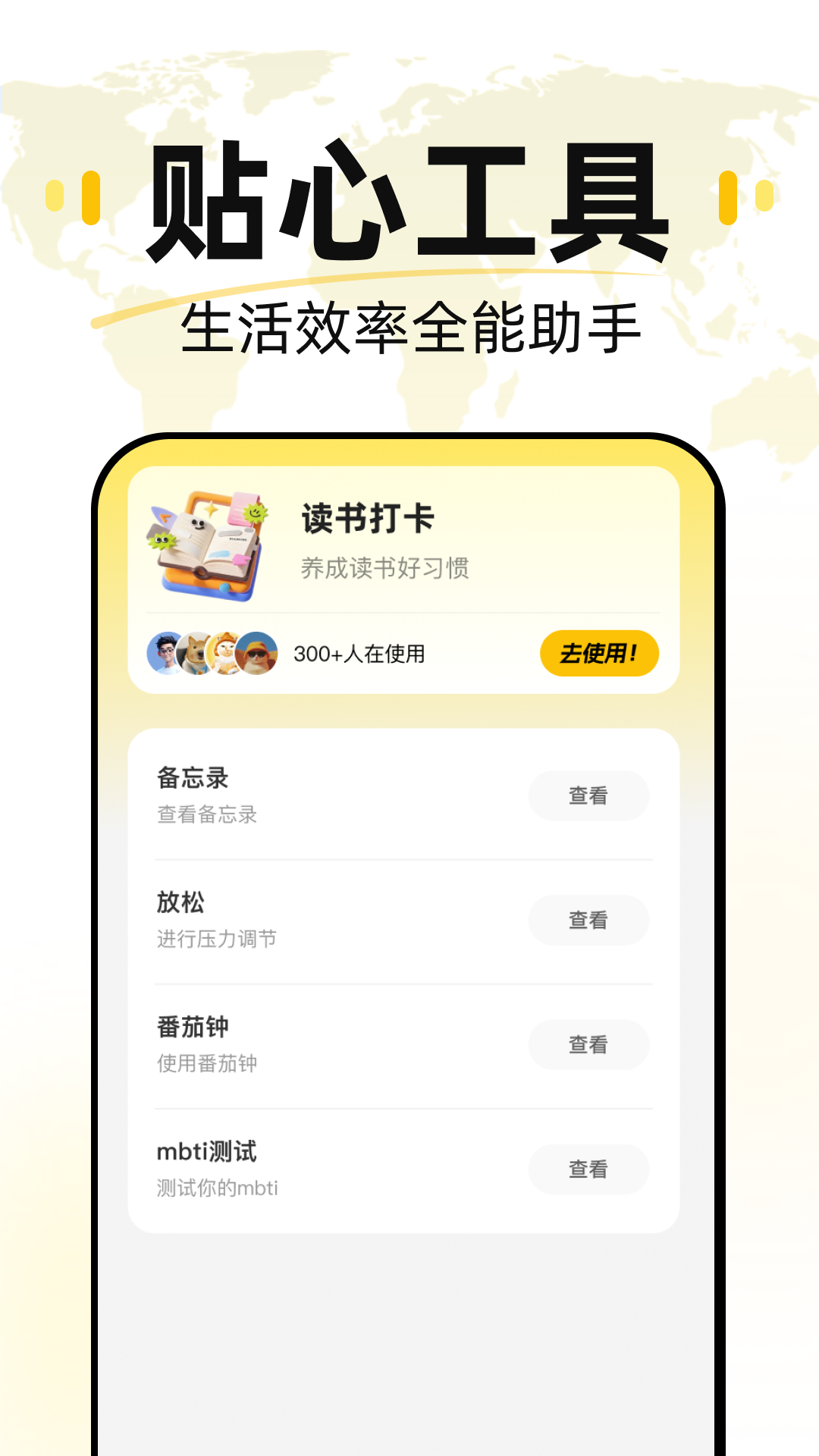Open the 番茄钟 pomodoro tool
Screen dimensions: 819x1456
[191, 1027]
